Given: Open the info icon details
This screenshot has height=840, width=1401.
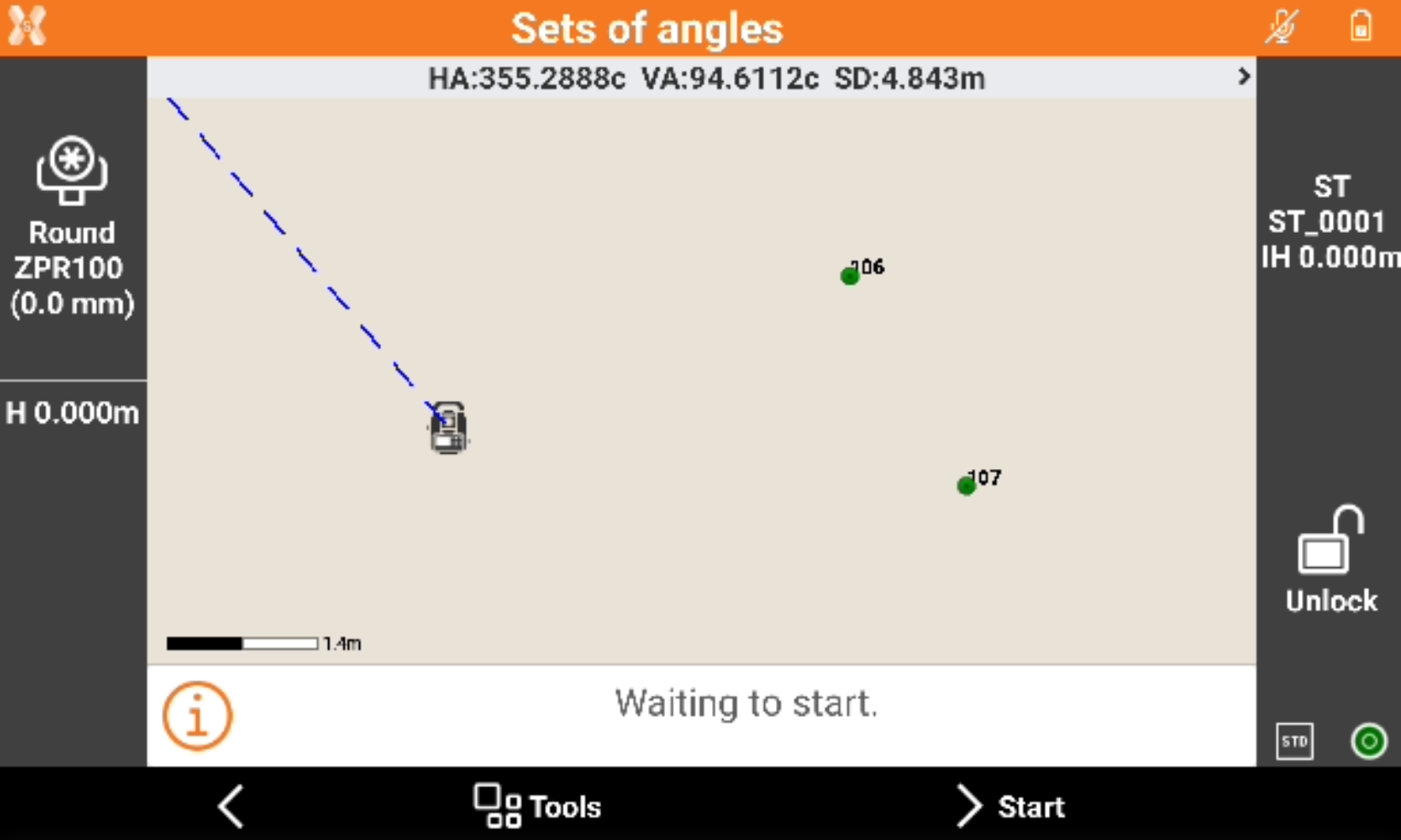Looking at the screenshot, I should [x=197, y=715].
